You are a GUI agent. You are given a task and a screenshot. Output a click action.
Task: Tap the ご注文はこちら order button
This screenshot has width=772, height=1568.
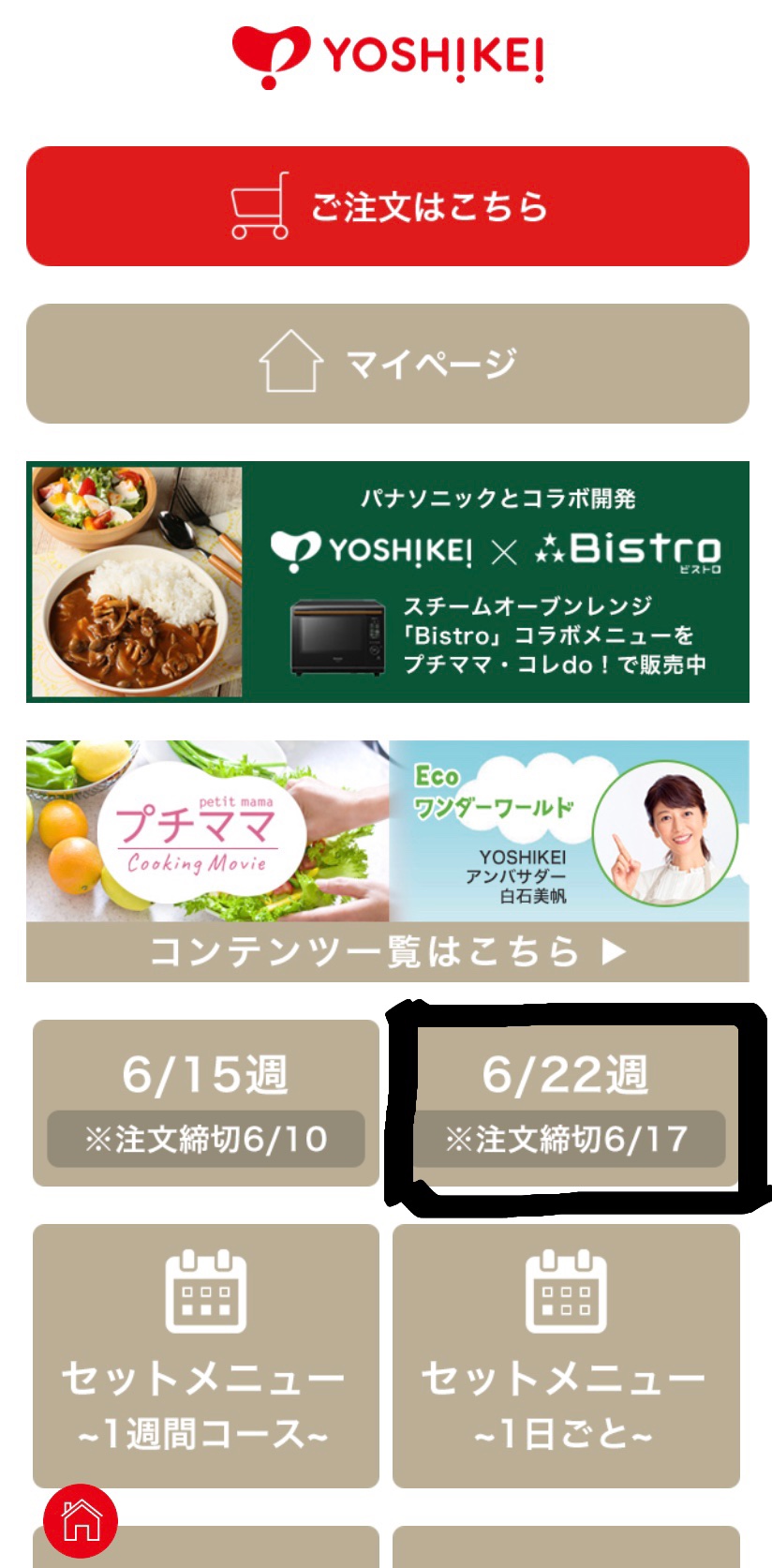387,206
